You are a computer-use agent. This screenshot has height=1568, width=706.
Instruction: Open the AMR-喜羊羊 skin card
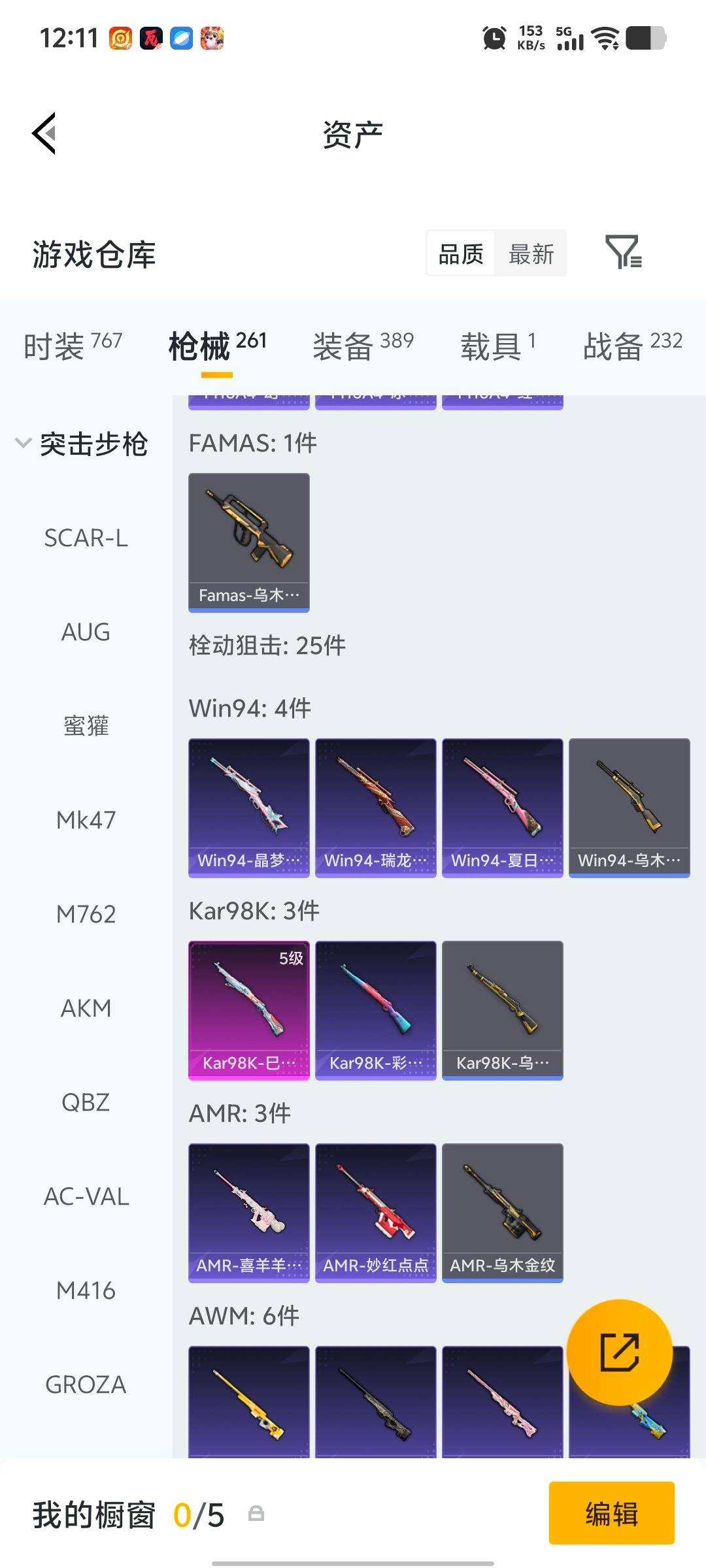pos(248,1212)
